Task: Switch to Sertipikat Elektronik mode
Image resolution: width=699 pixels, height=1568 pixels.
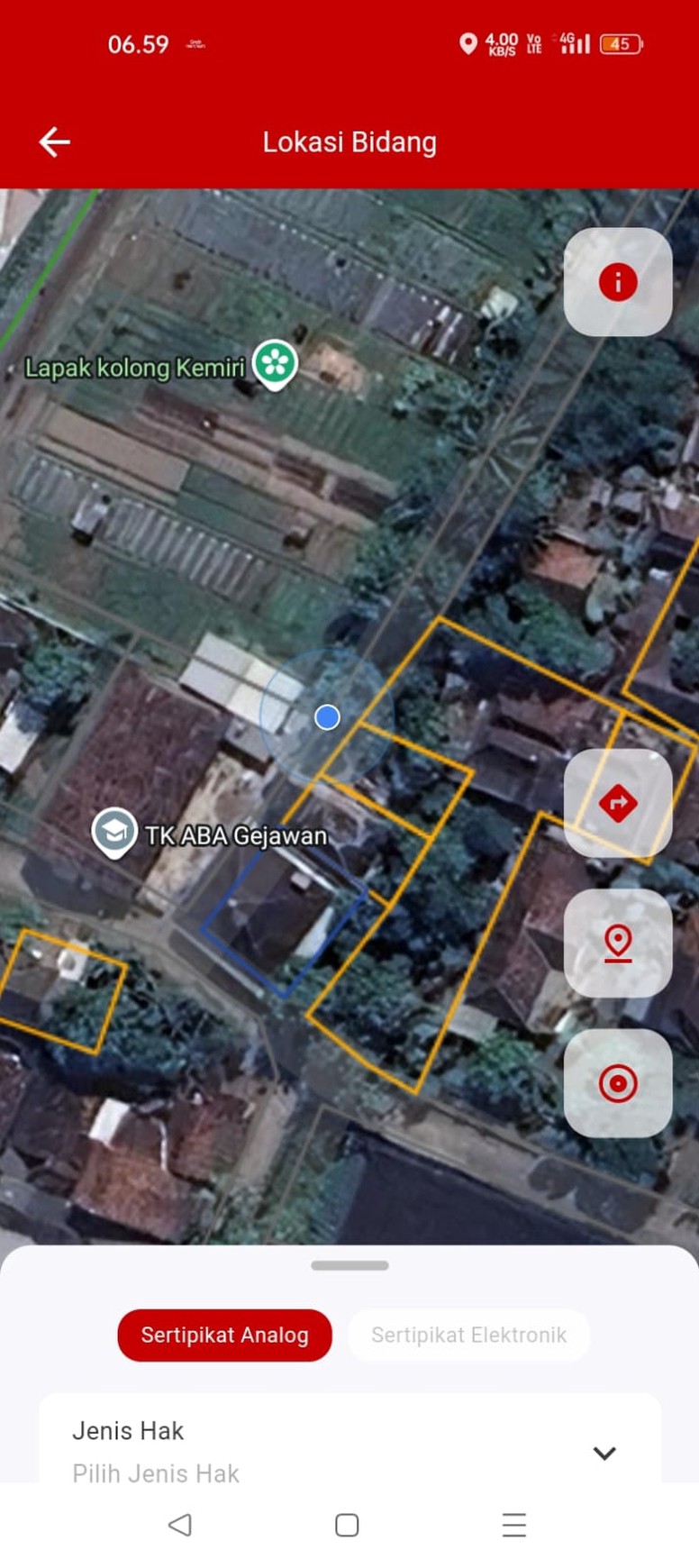Action: click(468, 1335)
